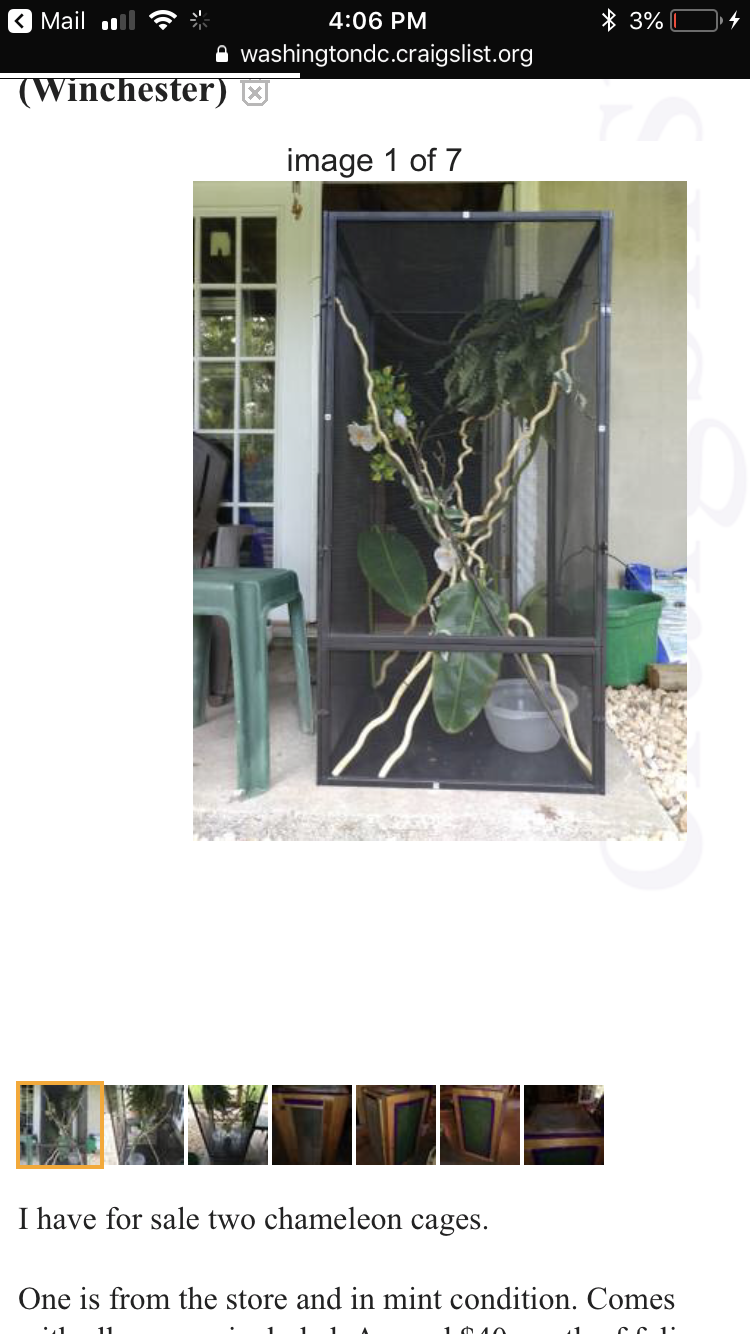Open the seventh and last thumbnail
The width and height of the screenshot is (750, 1334).
[564, 1125]
